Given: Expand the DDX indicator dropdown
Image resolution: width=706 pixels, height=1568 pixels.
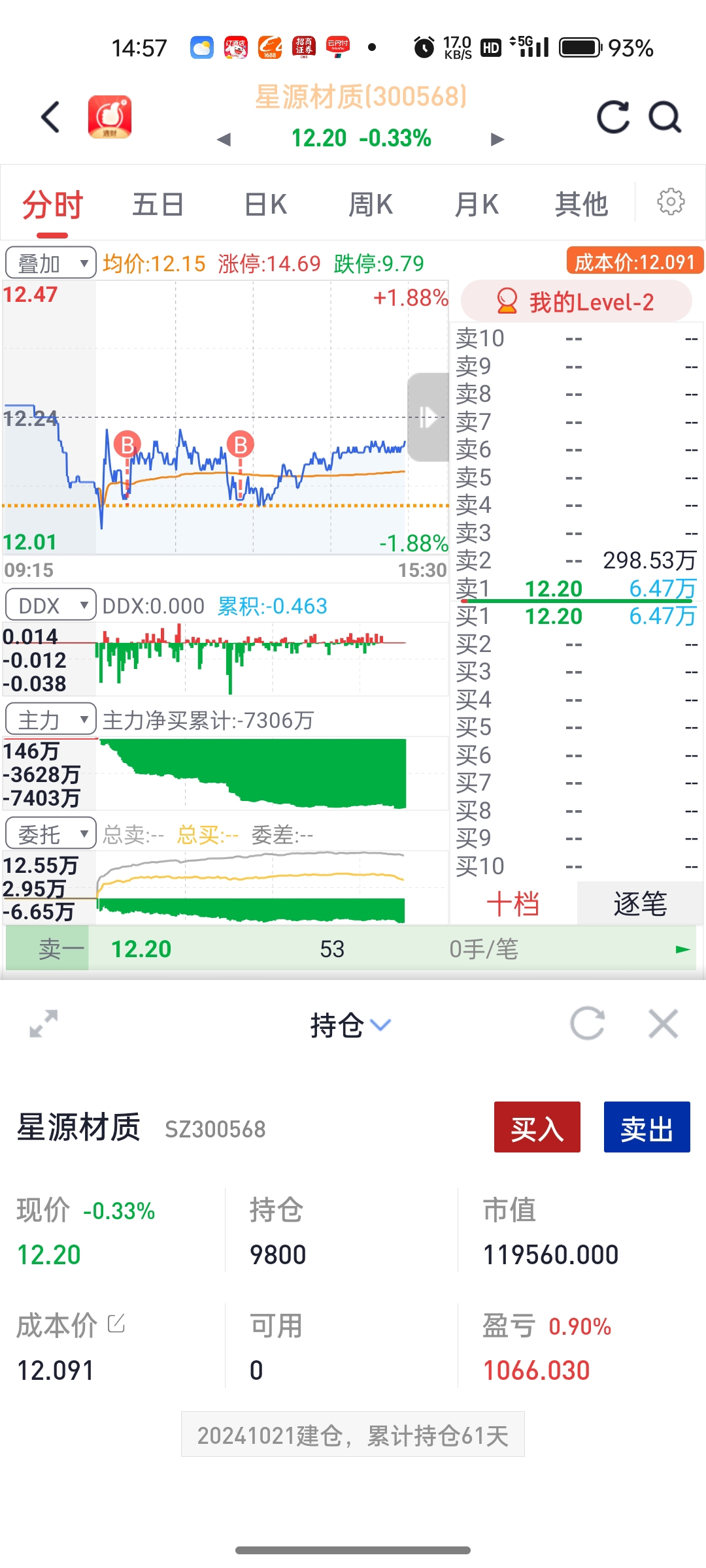Looking at the screenshot, I should coord(51,606).
